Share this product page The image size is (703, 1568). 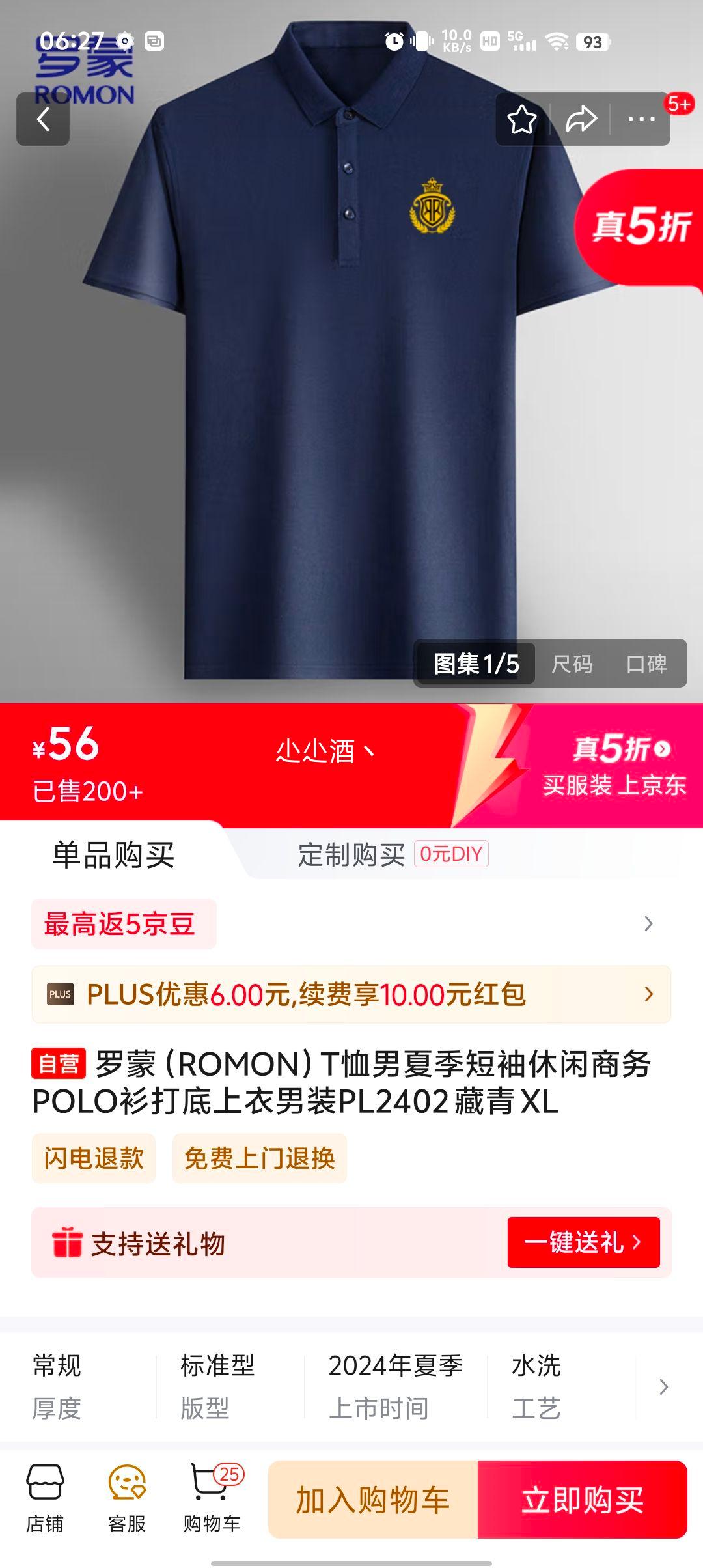[x=581, y=120]
